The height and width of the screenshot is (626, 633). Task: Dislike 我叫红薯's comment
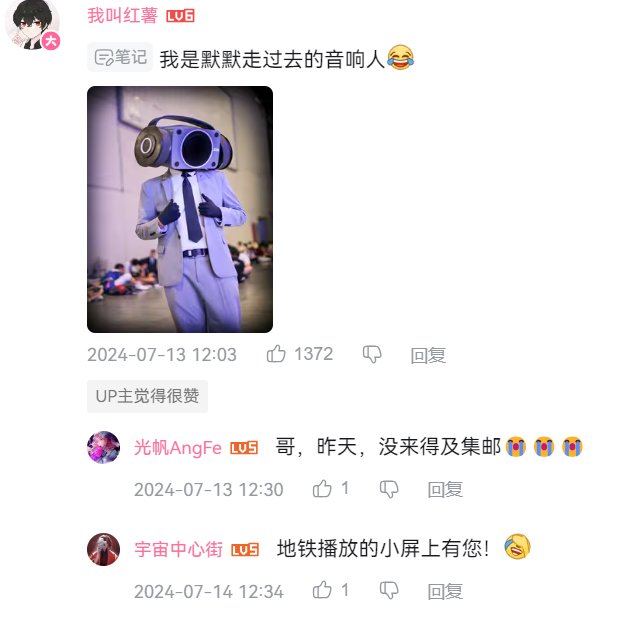(372, 354)
